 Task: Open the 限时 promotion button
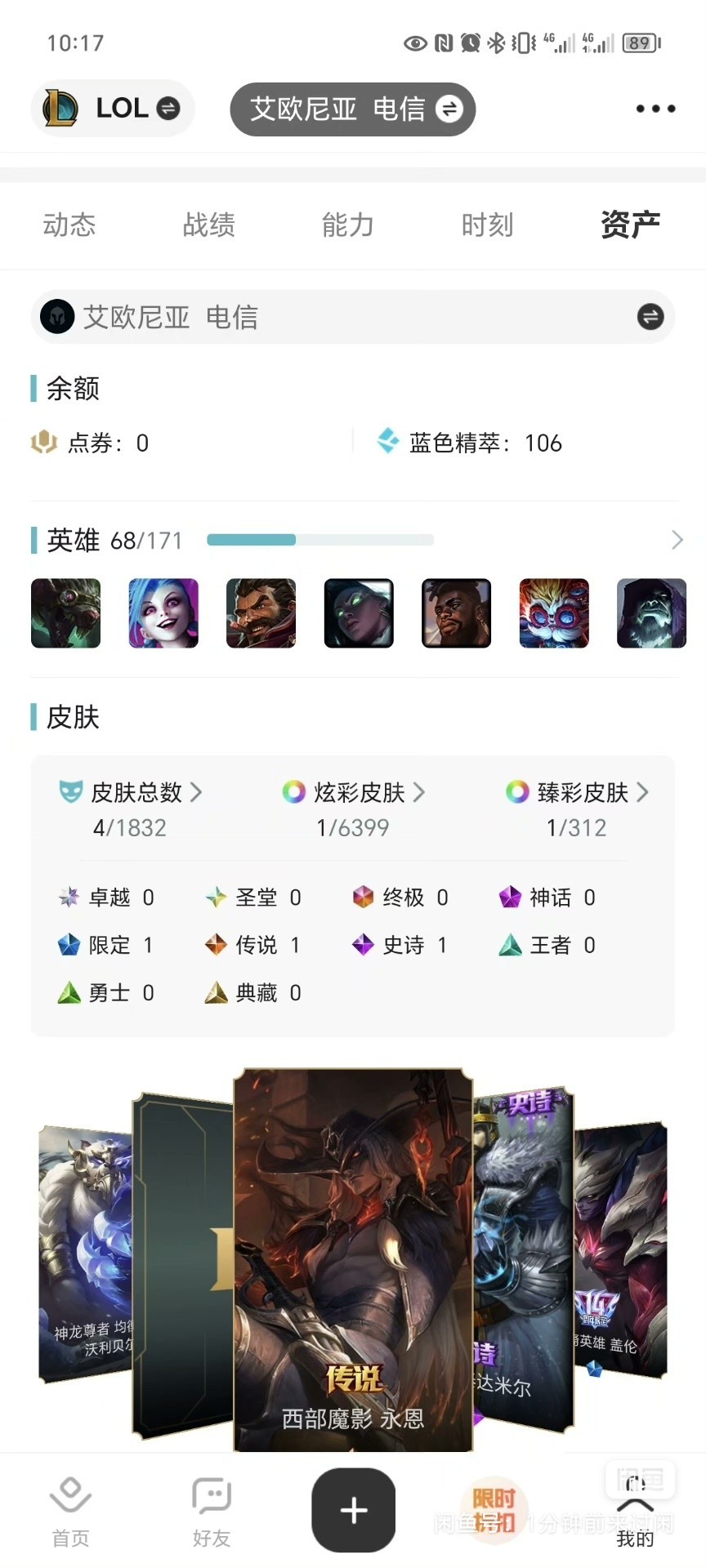(x=494, y=1510)
